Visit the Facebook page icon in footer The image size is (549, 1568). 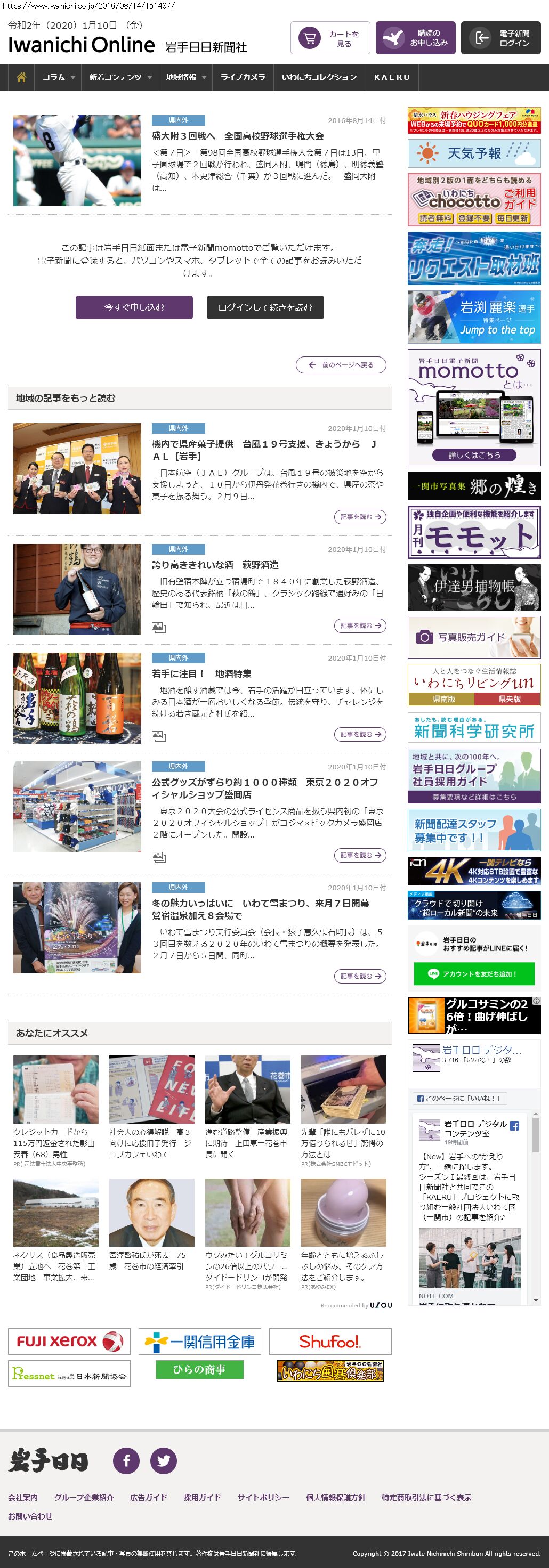127,1461
